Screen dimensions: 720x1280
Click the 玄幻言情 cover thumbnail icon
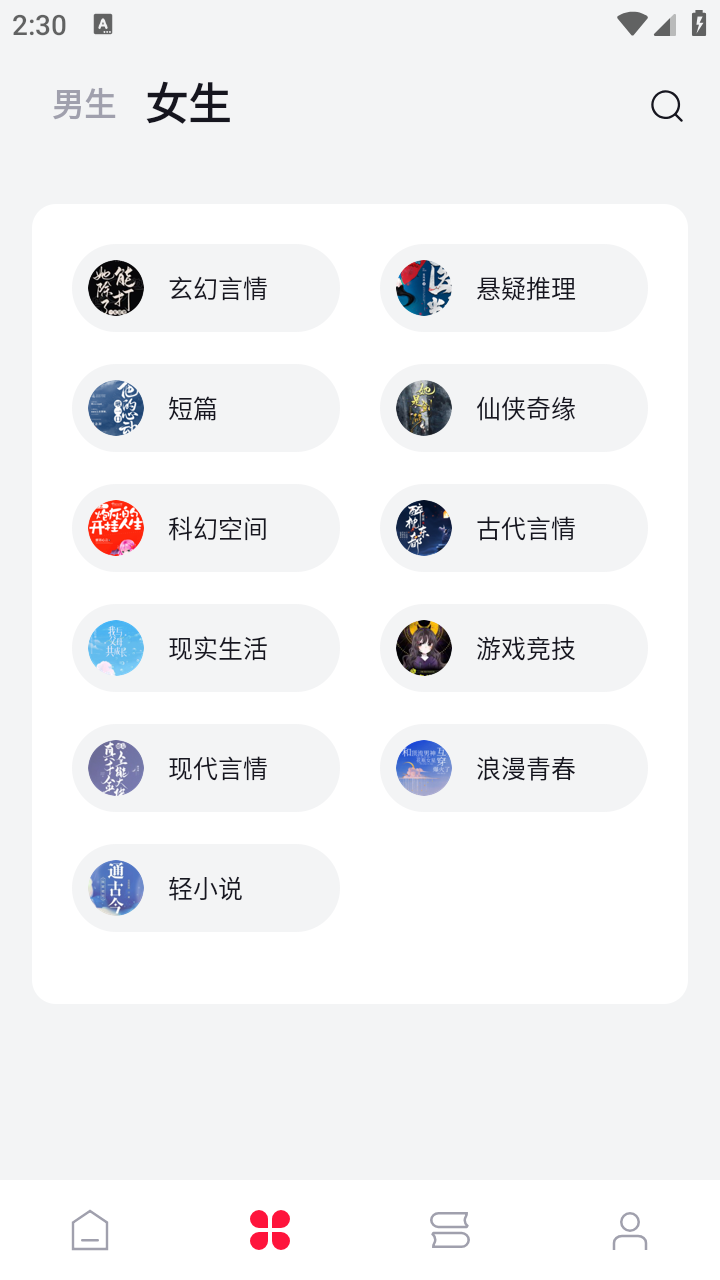click(114, 288)
